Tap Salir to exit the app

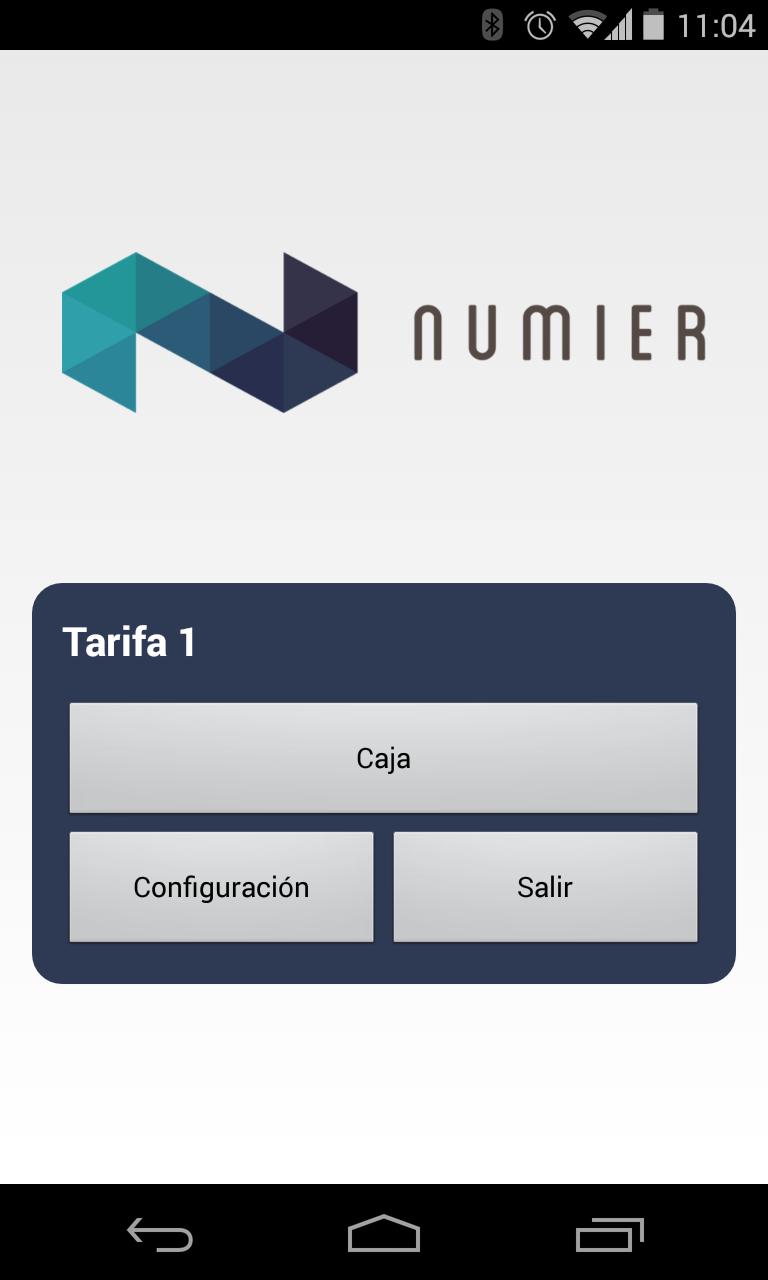coord(545,887)
